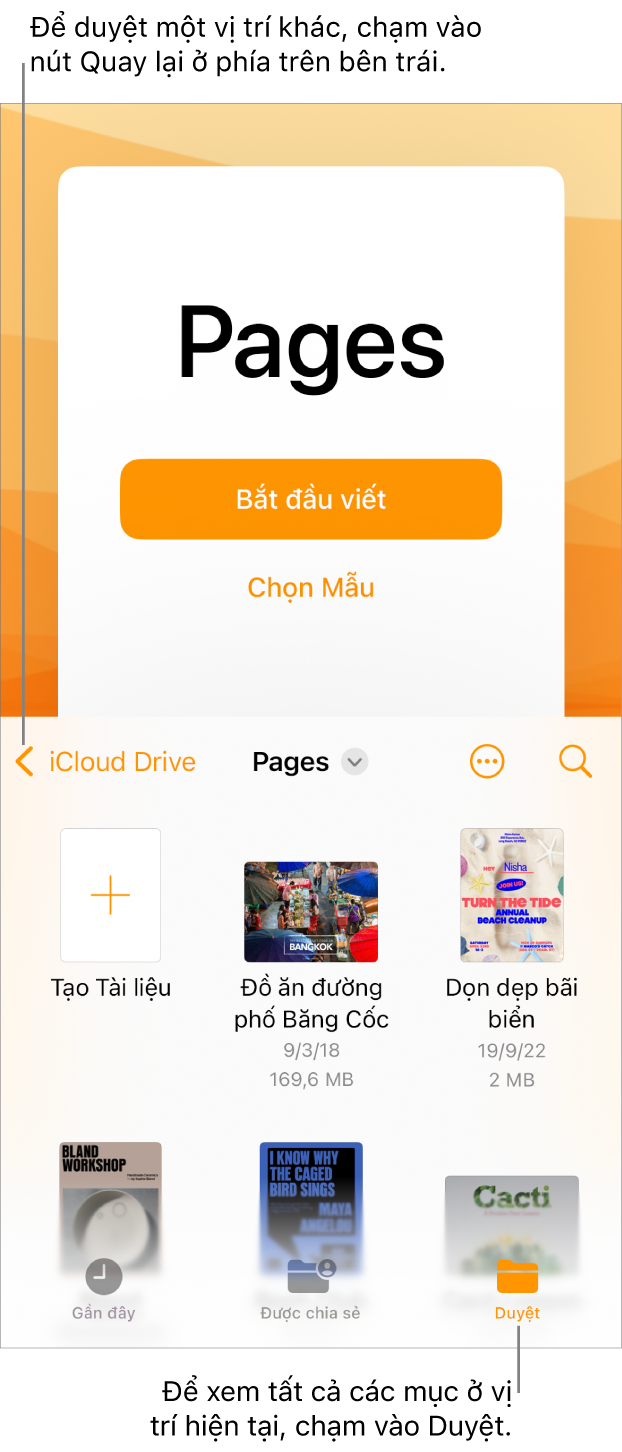Expand the Pages folder dropdown
The width and height of the screenshot is (622, 1452).
click(354, 762)
